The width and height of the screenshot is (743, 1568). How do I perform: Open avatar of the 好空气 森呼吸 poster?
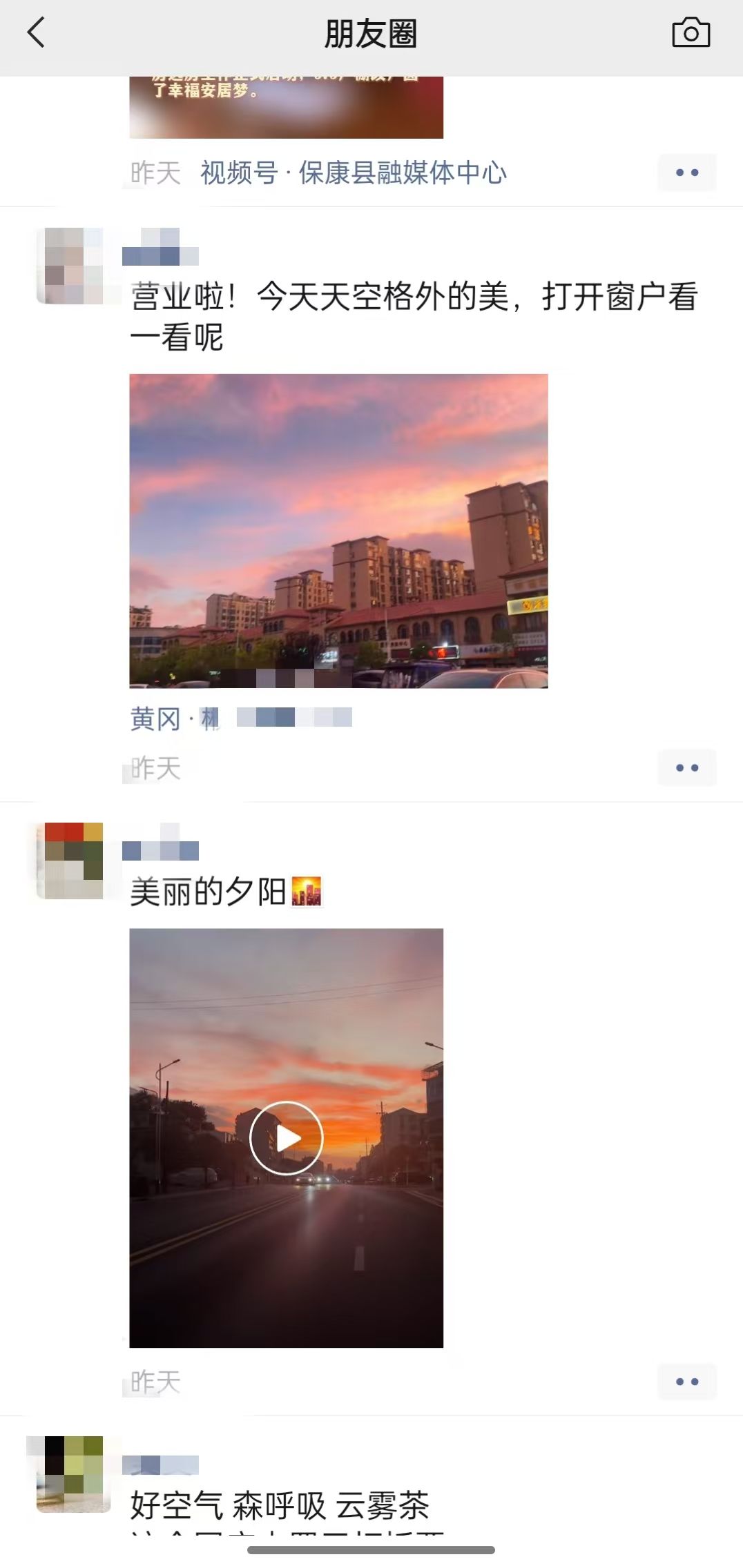(73, 1473)
